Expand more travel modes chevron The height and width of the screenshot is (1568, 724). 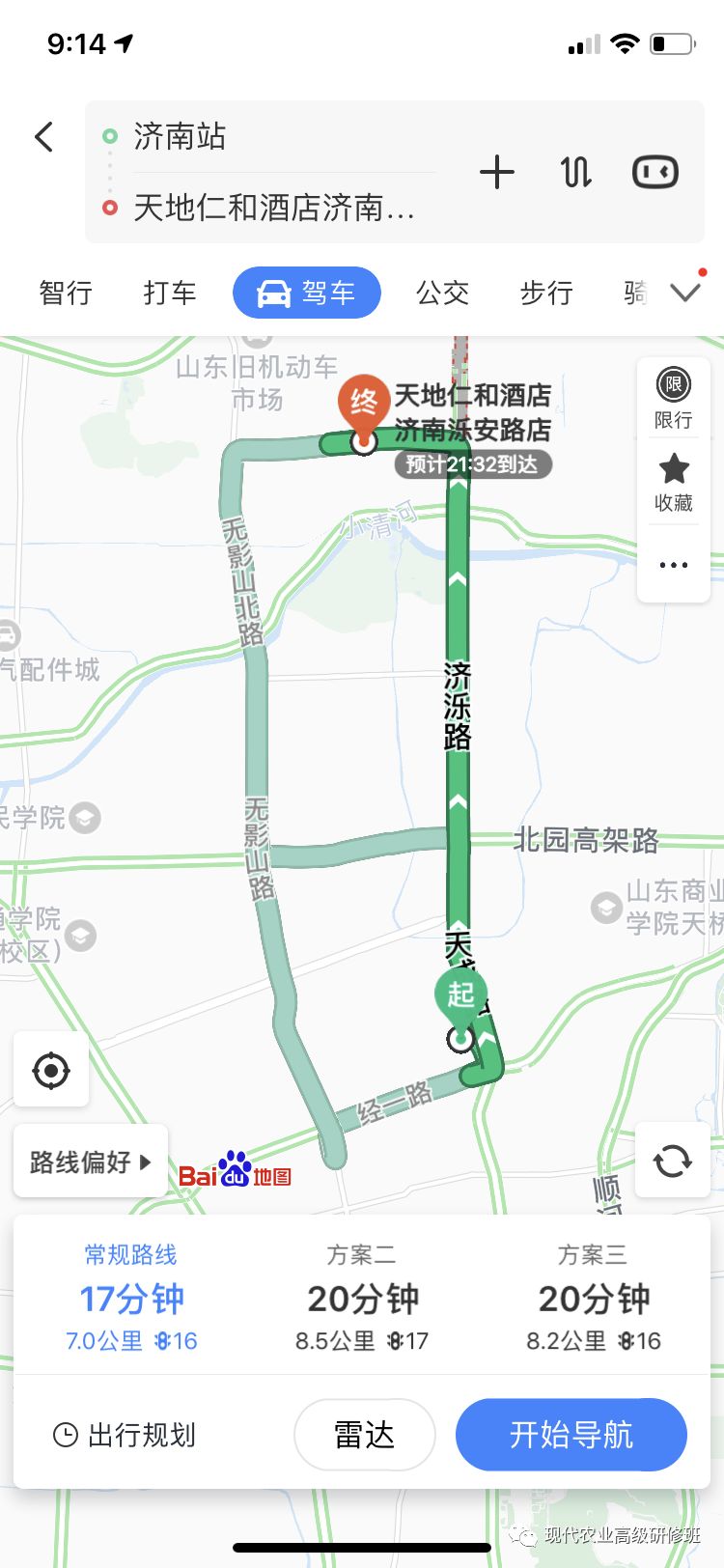coord(685,293)
